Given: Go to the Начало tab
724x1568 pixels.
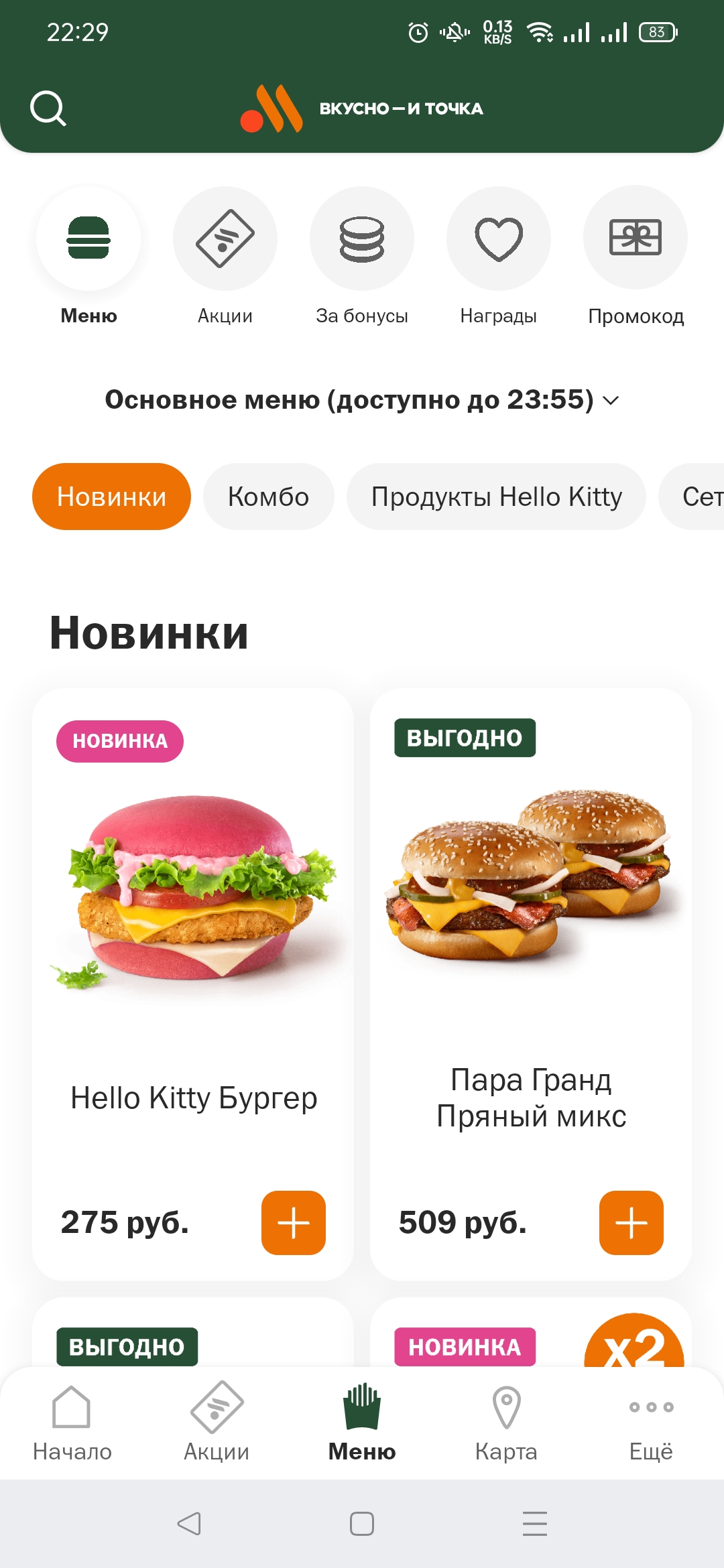Looking at the screenshot, I should pyautogui.click(x=72, y=1423).
